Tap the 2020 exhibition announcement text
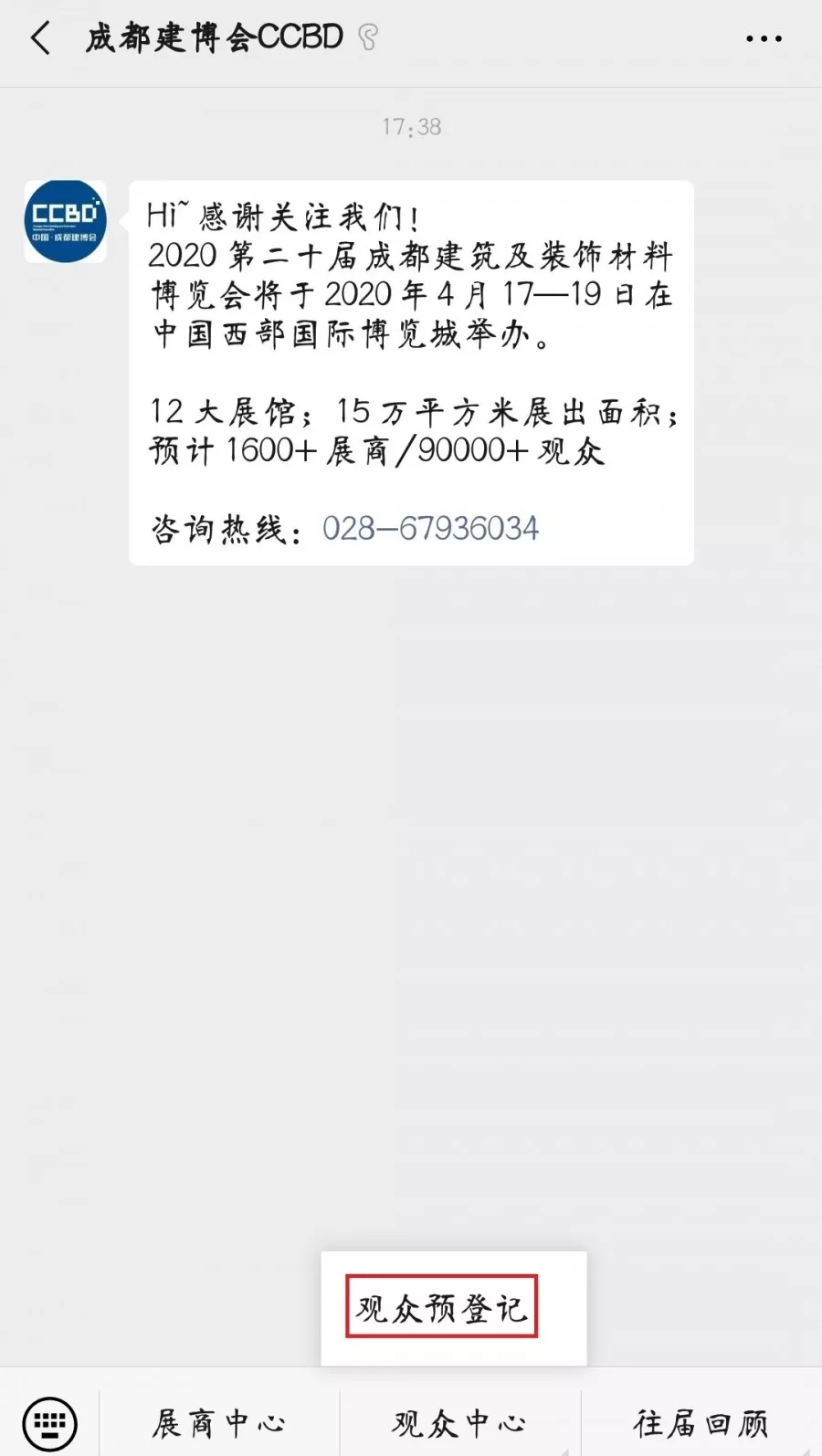The width and height of the screenshot is (822, 1456). coord(411,294)
